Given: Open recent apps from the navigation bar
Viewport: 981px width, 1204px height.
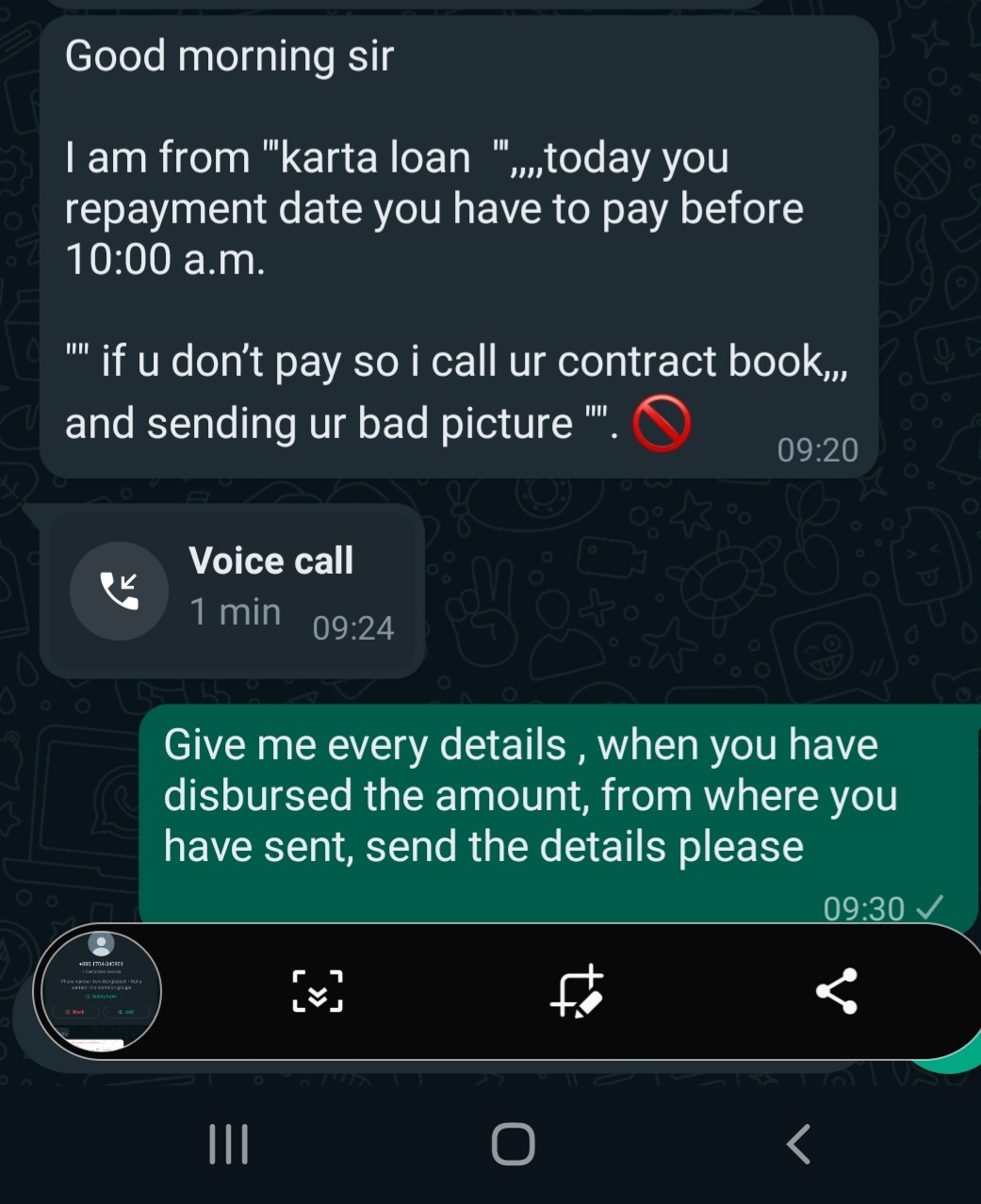Looking at the screenshot, I should coord(228,1144).
